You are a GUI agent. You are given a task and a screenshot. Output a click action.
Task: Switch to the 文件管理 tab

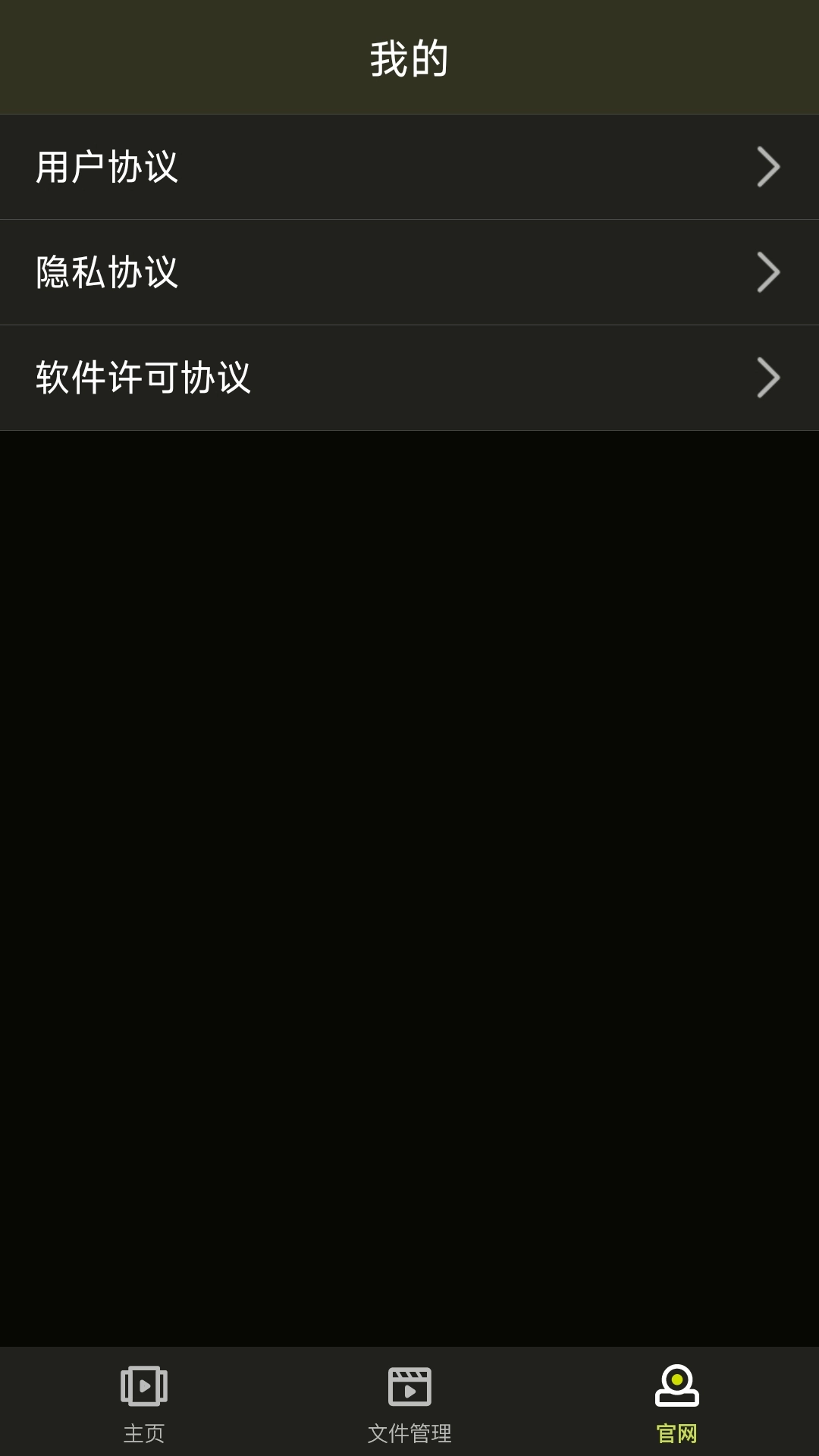coord(409,1403)
